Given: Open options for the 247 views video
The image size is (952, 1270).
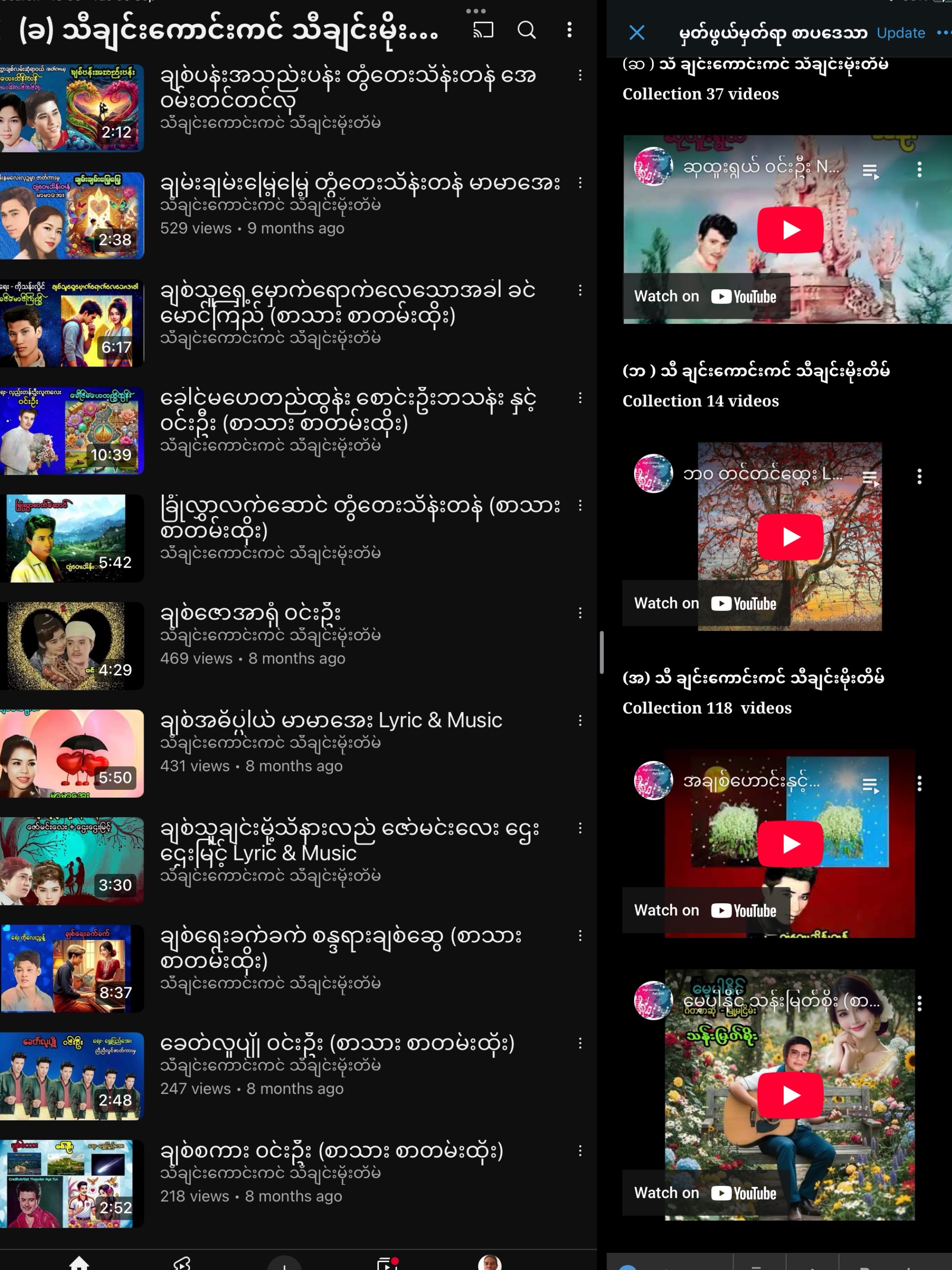Looking at the screenshot, I should coord(580,1043).
